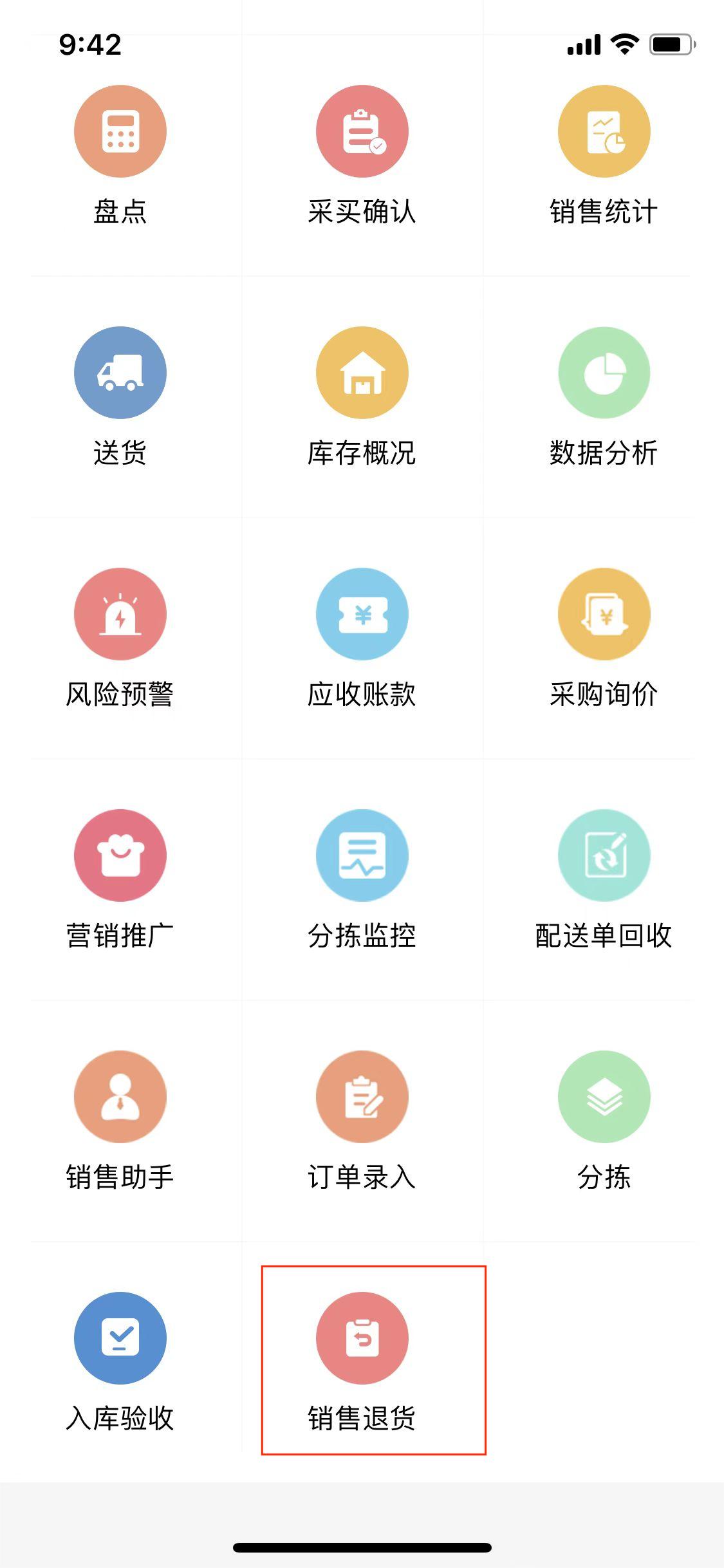Open the 数据分析 pie chart analysis icon

(604, 373)
